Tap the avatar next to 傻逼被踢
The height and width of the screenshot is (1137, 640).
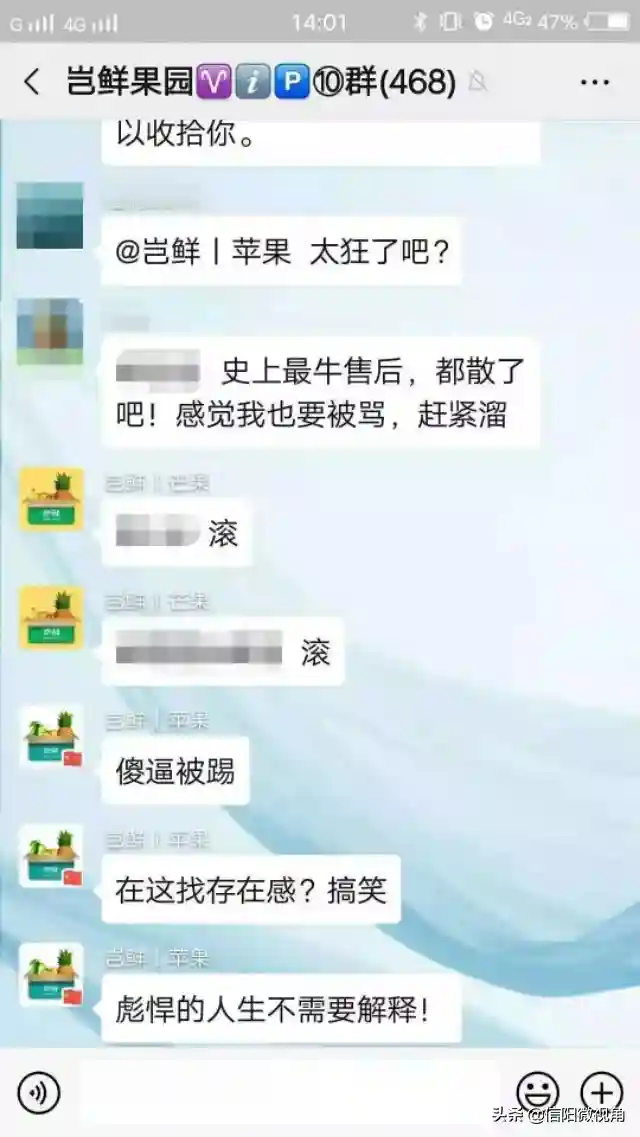click(50, 736)
